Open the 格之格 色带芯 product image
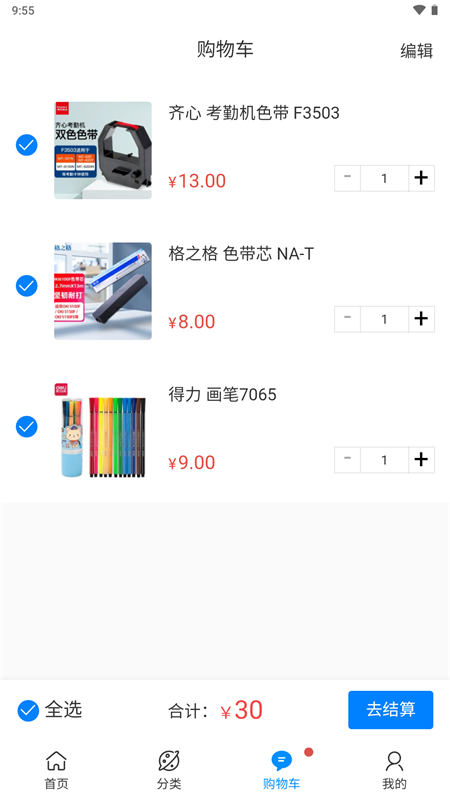Viewport: 450px width, 800px height. click(103, 291)
